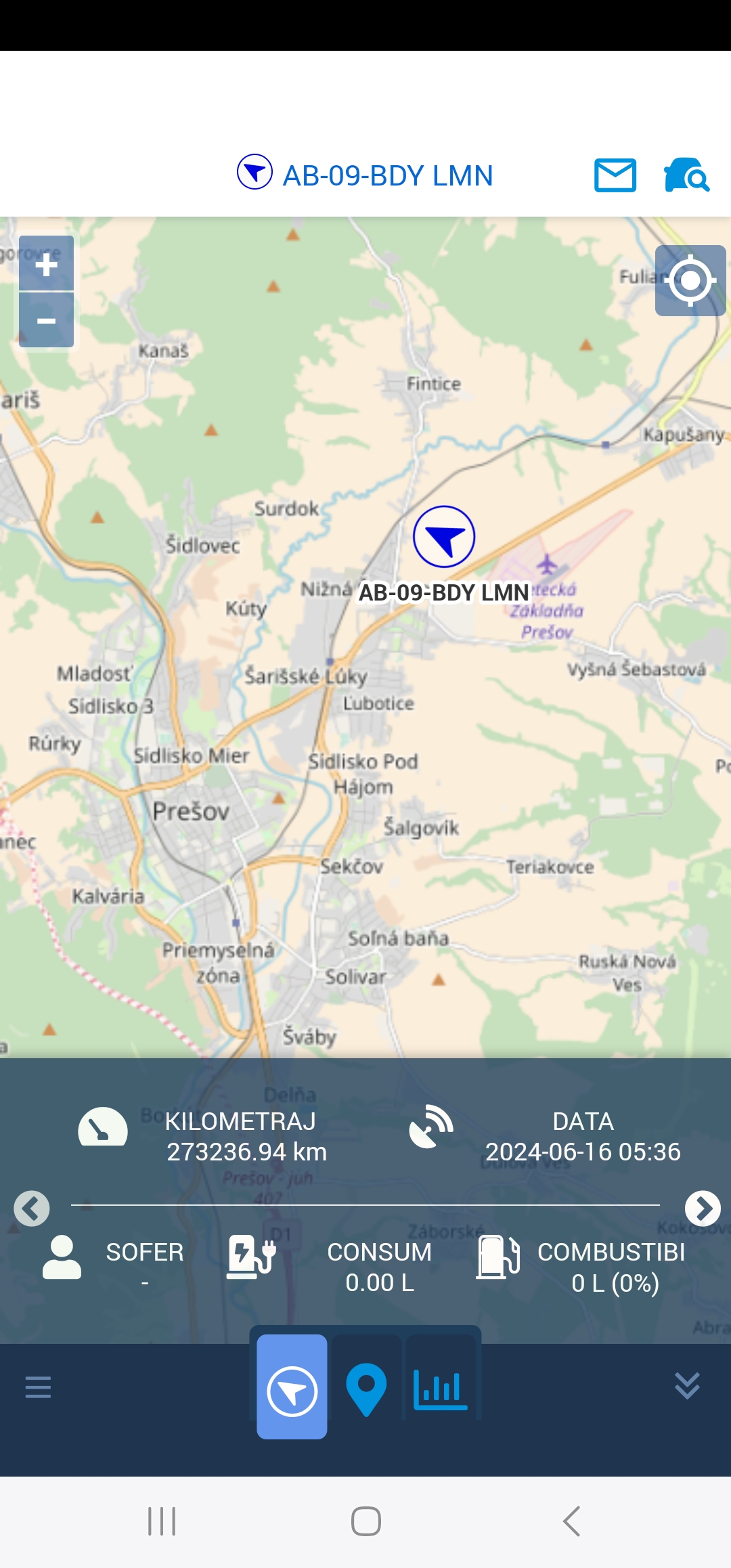Open the vehicle search icon
The image size is (731, 1568).
coord(686,175)
